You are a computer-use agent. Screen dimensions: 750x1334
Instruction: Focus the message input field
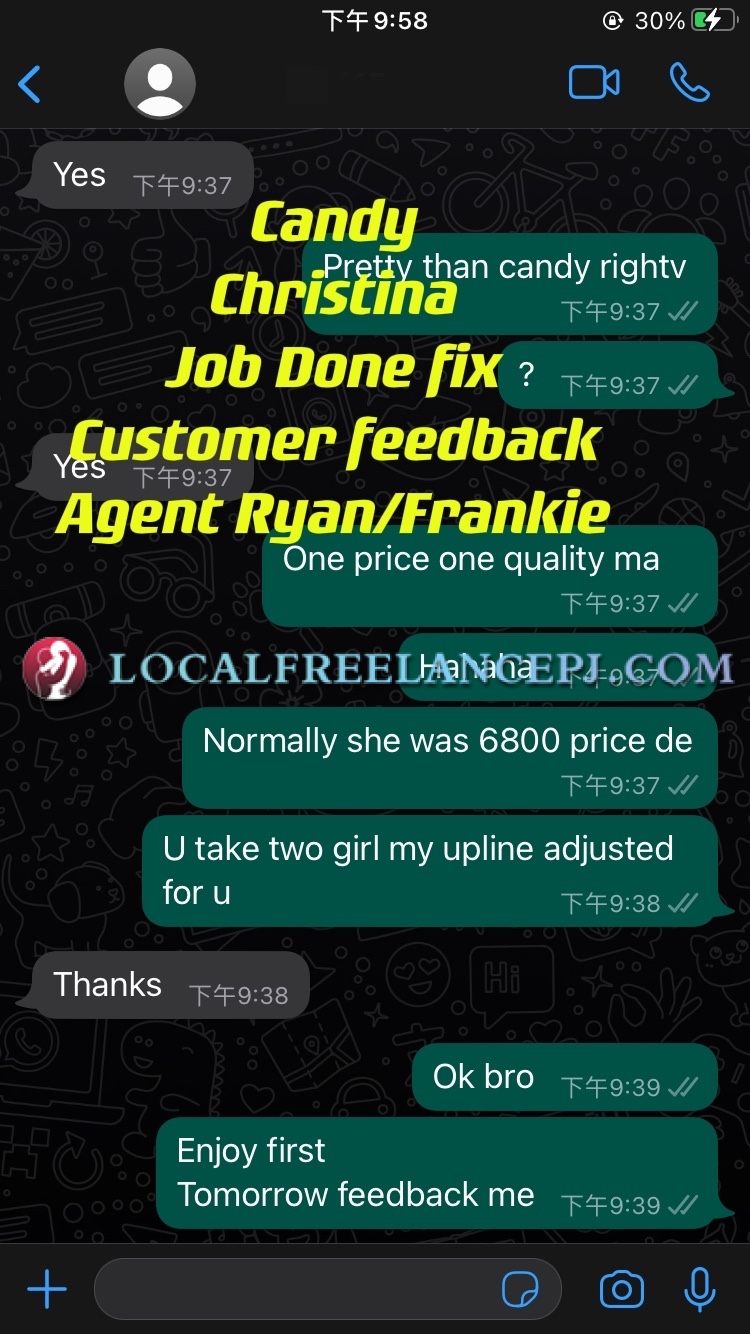tap(300, 1290)
